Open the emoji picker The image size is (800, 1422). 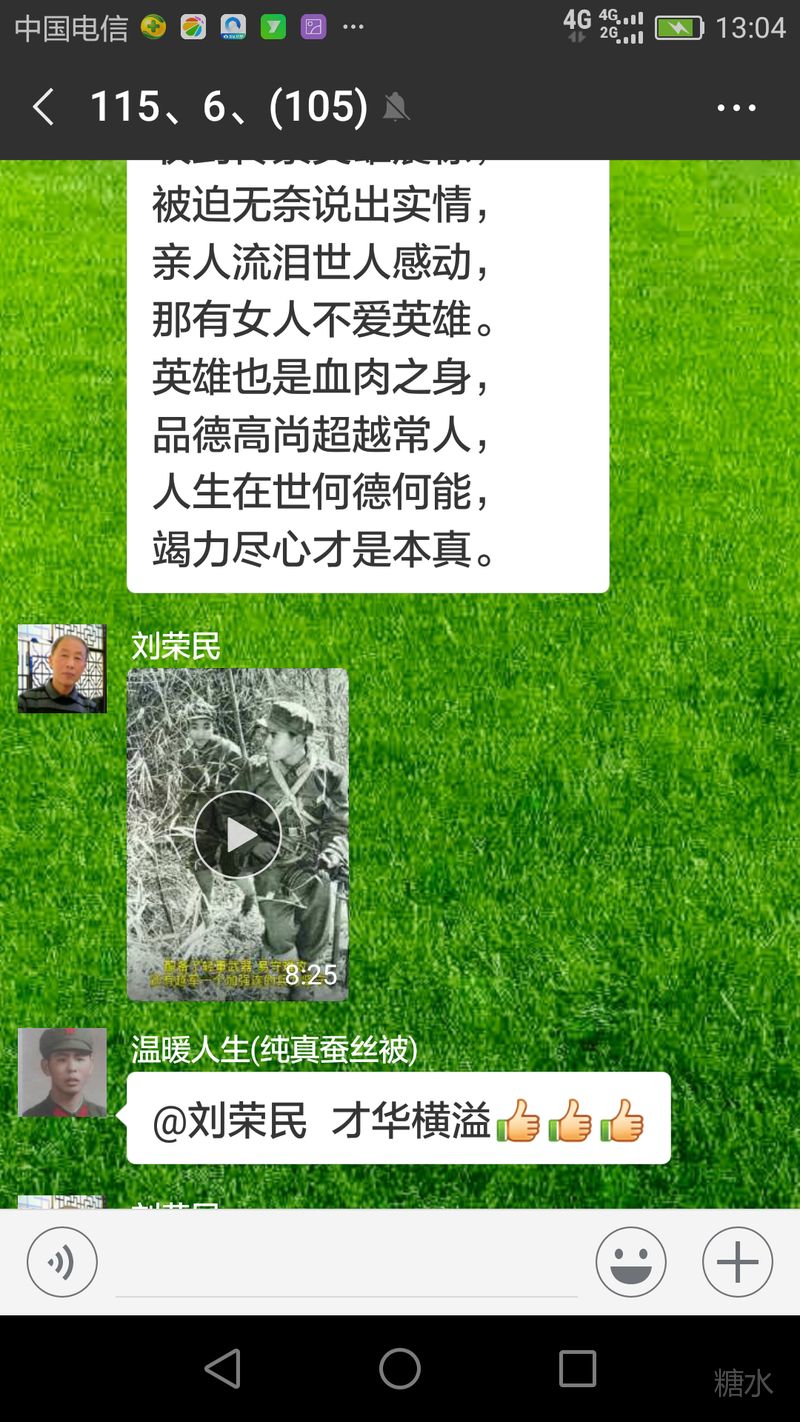(x=631, y=1262)
